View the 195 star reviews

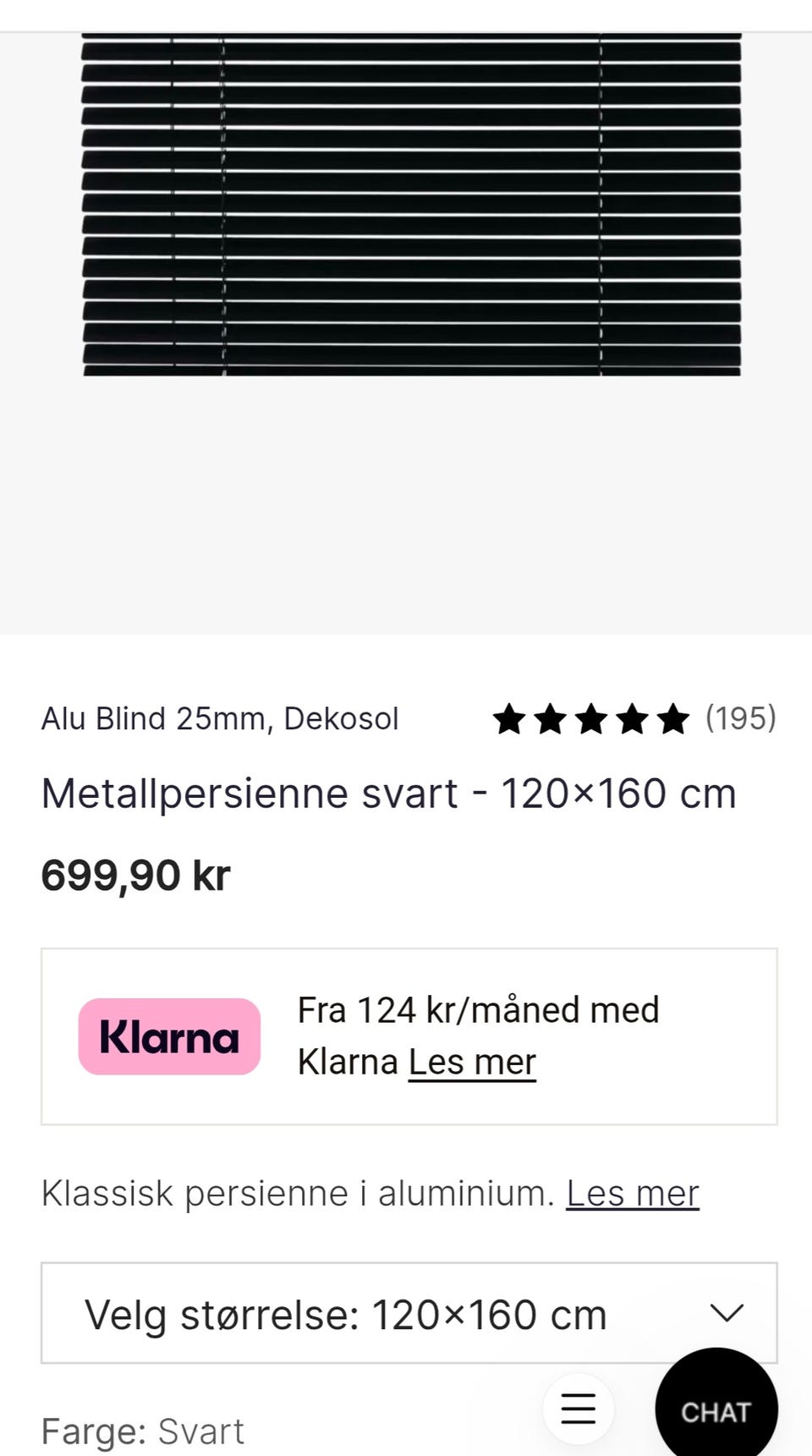[634, 719]
